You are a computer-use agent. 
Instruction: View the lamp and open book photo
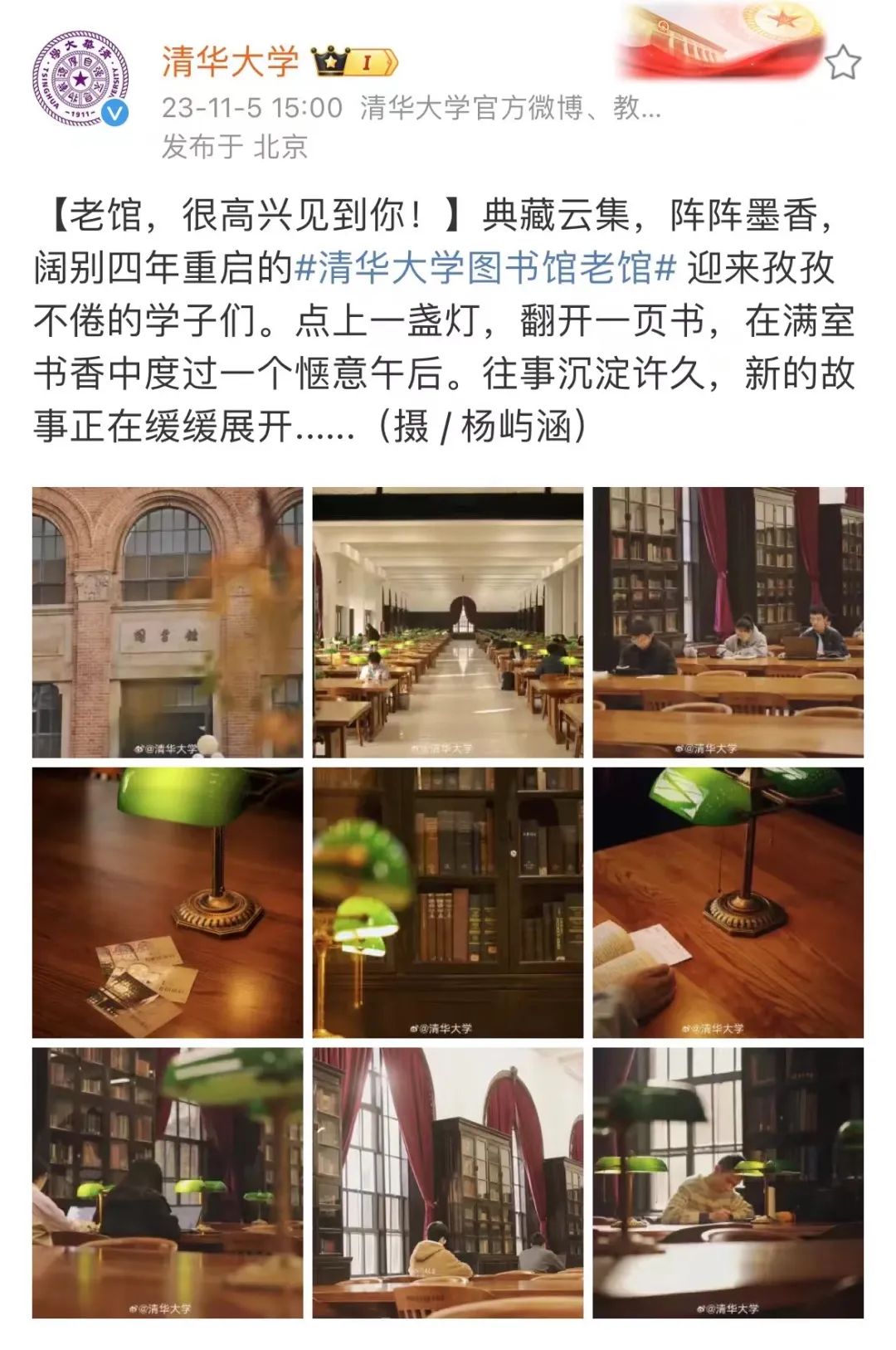point(728,903)
